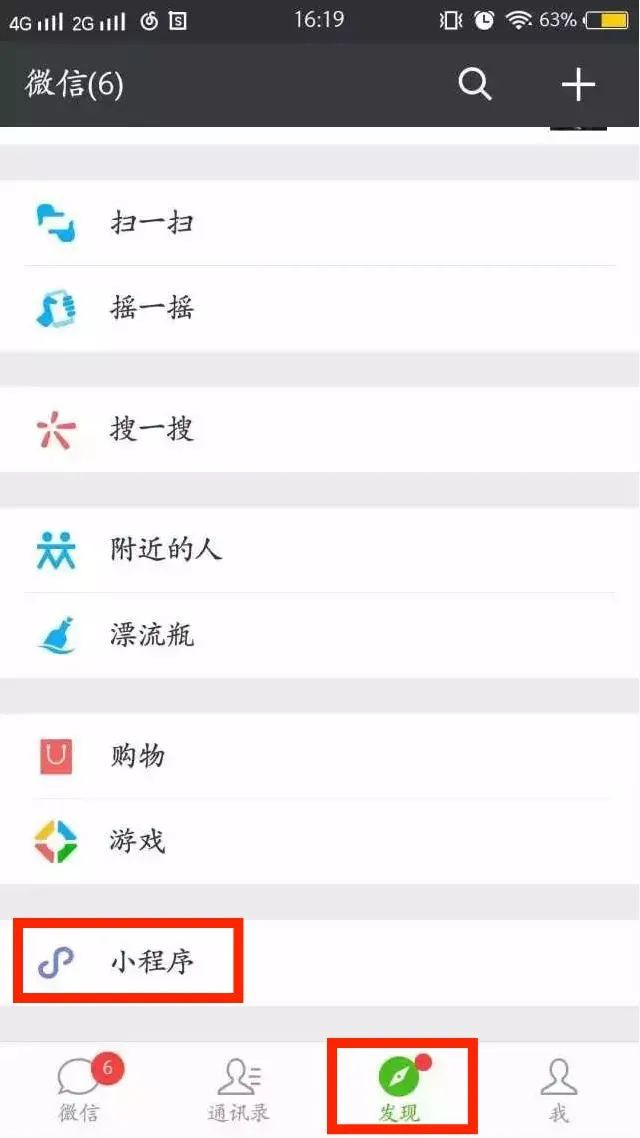This screenshot has width=640, height=1138.
Task: Open 购物 shopping
Action: click(320, 756)
